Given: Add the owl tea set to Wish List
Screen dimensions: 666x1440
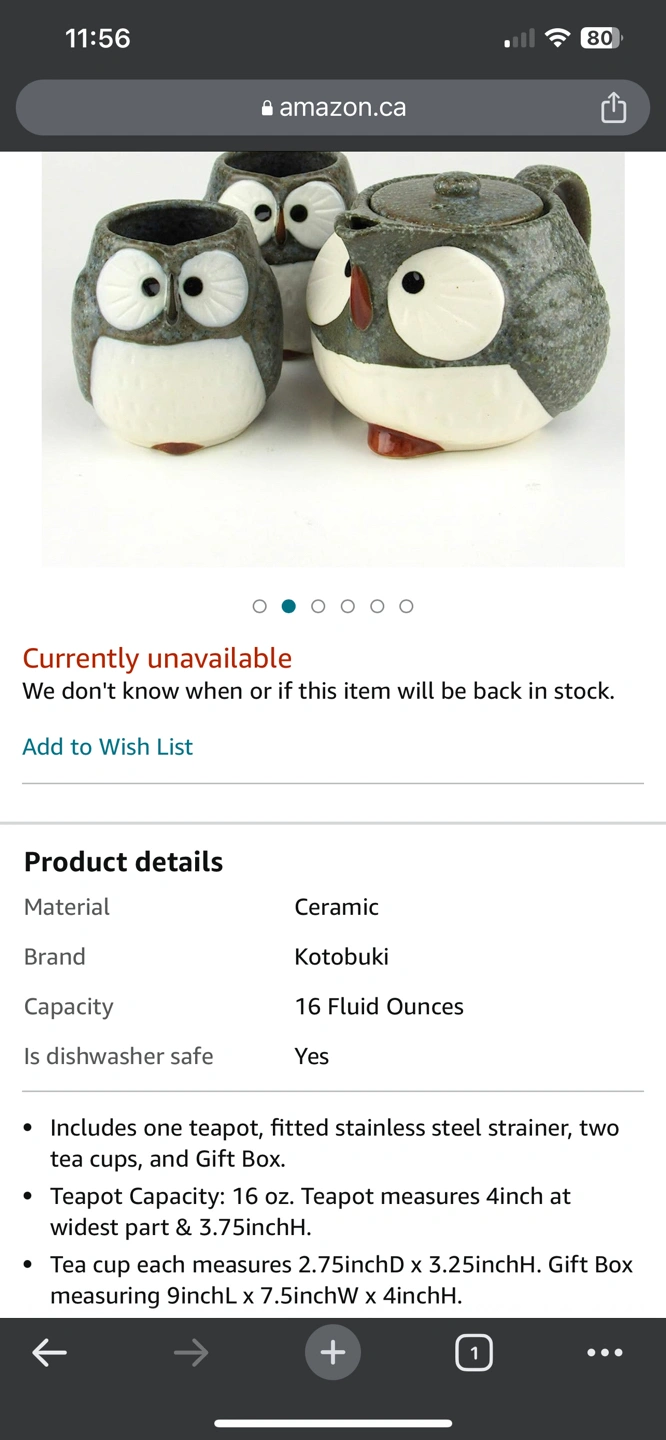Looking at the screenshot, I should coord(108,747).
